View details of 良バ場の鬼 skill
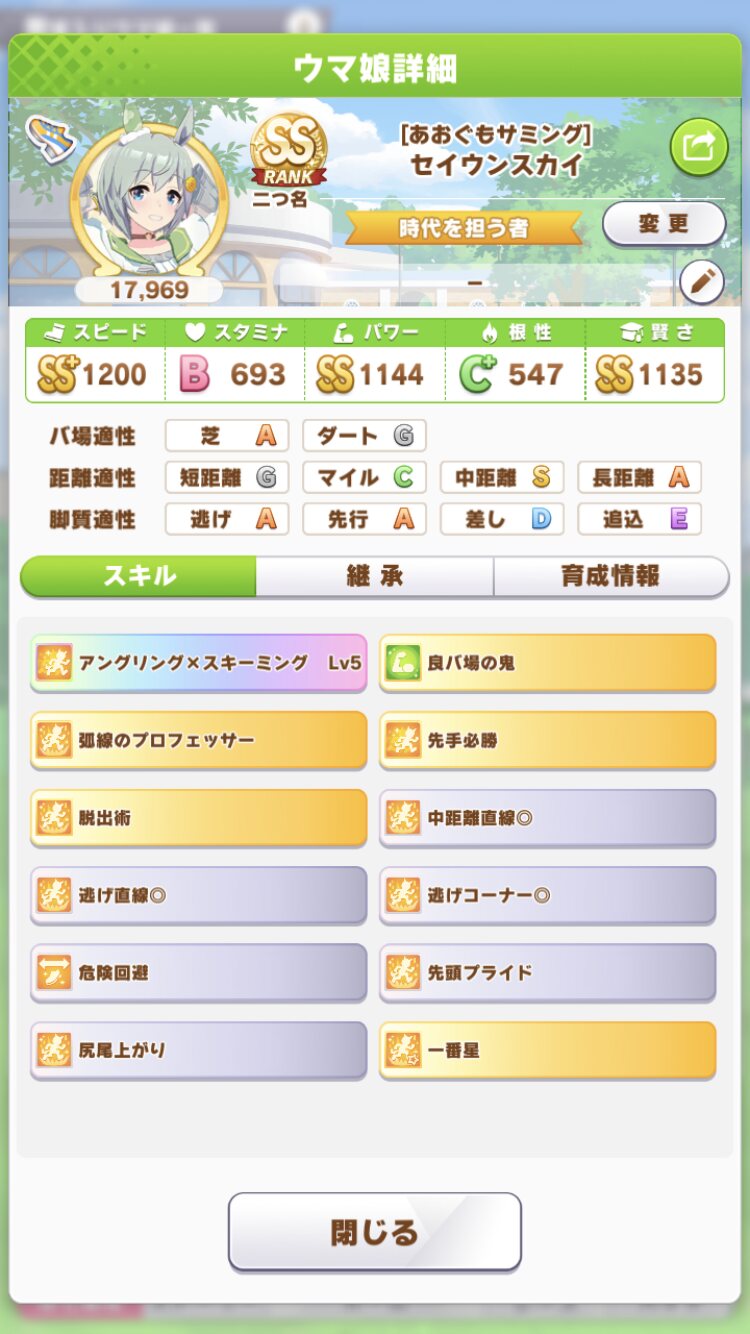This screenshot has height=1334, width=750. [547, 662]
